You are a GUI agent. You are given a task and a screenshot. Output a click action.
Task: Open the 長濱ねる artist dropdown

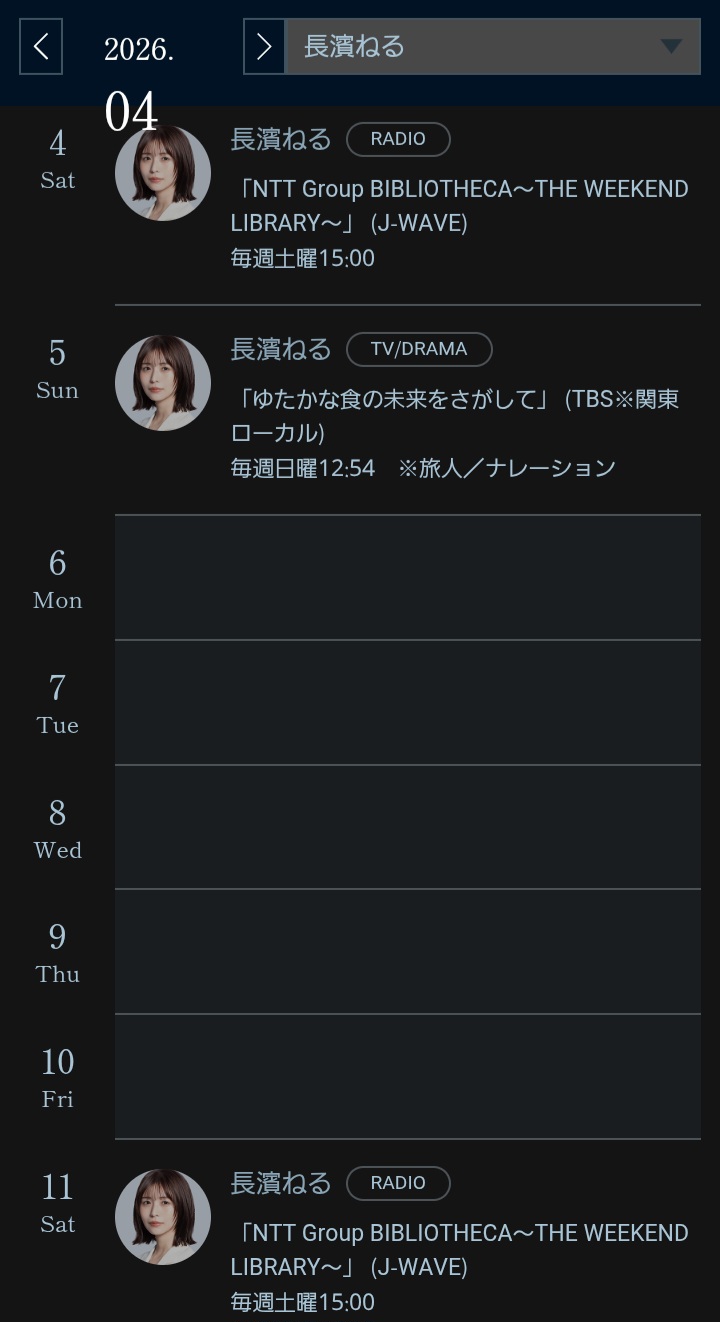[493, 46]
